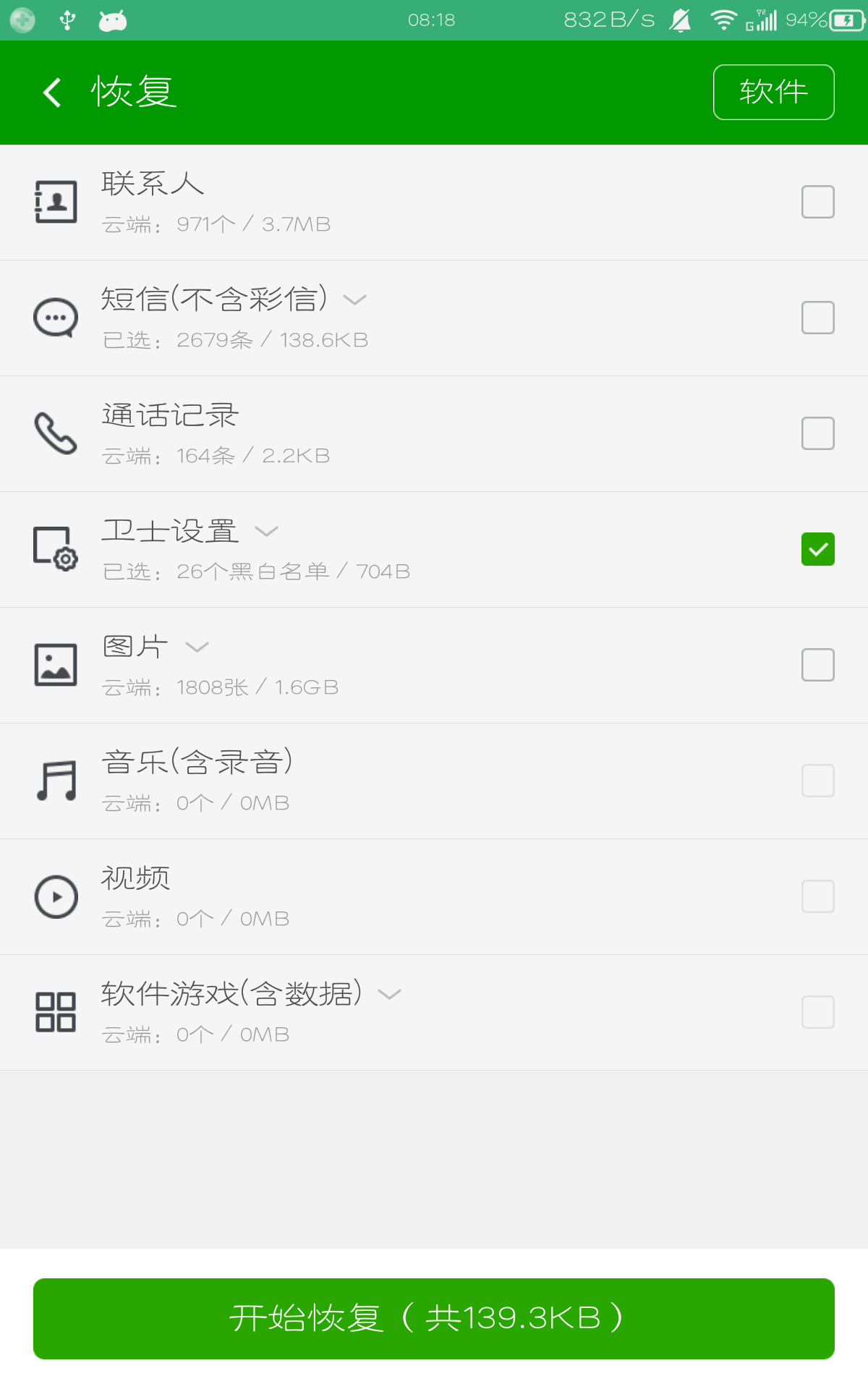Click the 音乐 music note icon

pyautogui.click(x=55, y=781)
